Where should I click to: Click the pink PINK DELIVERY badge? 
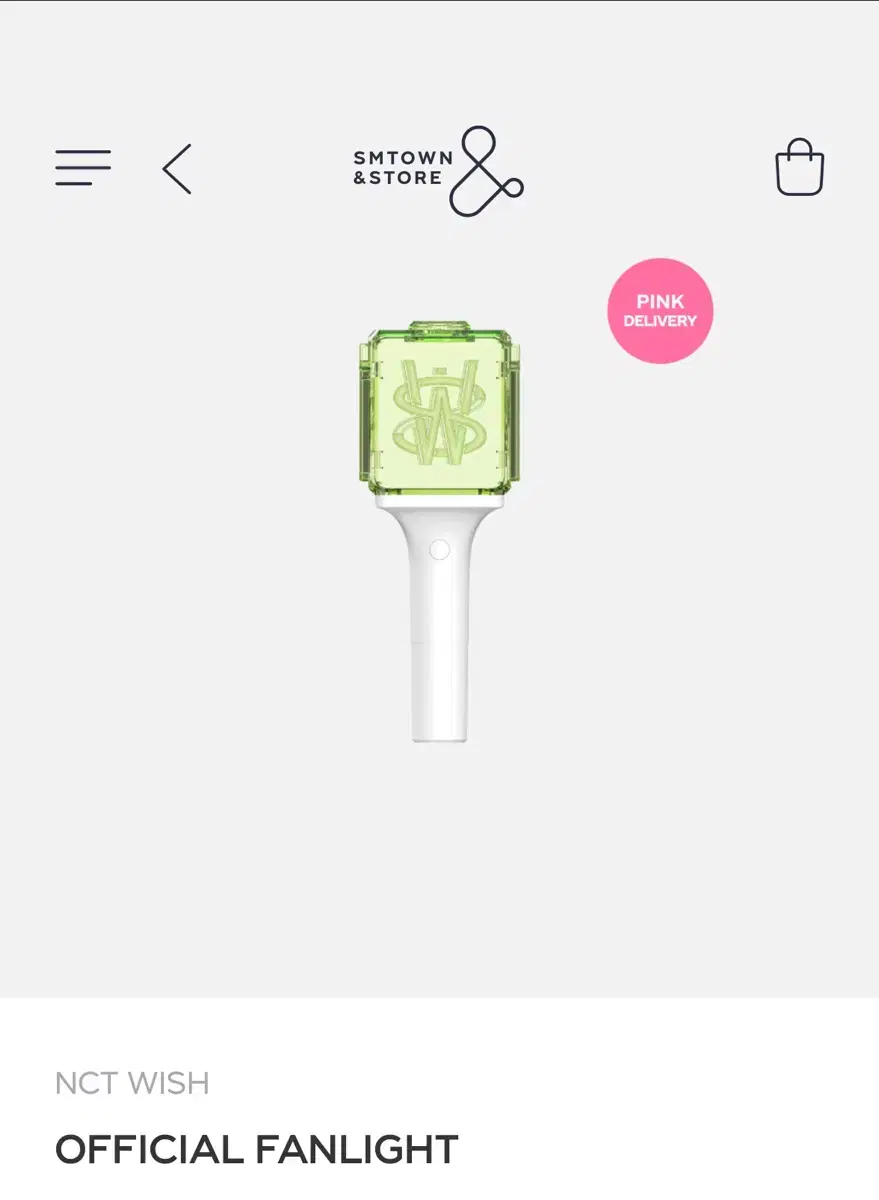tap(659, 311)
